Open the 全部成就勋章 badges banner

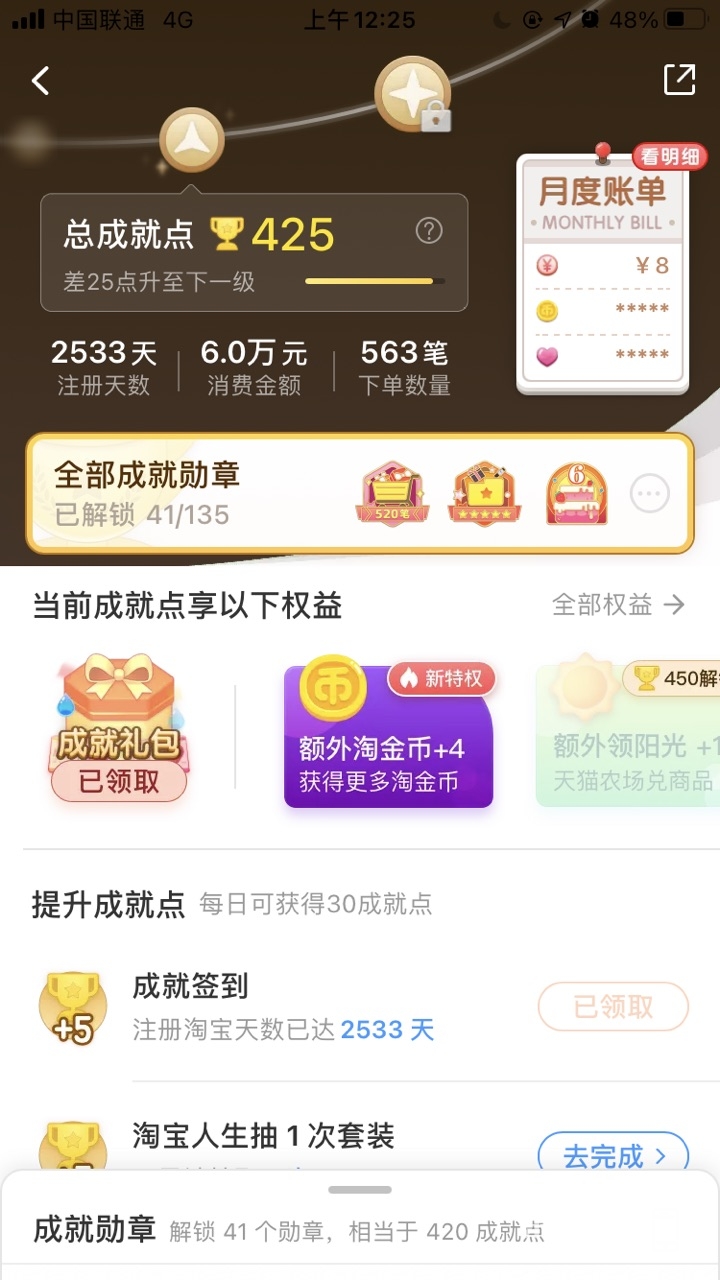point(200,492)
